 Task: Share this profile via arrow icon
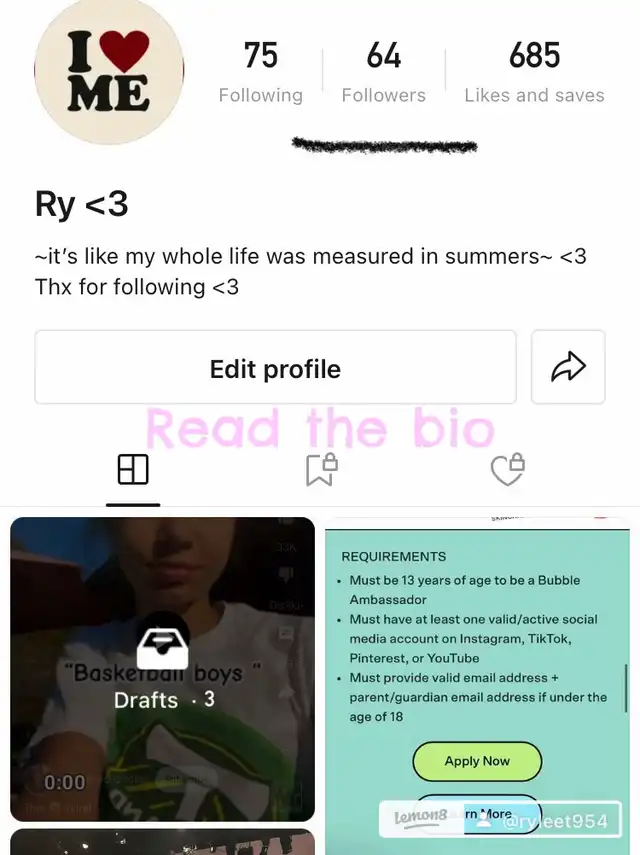568,368
